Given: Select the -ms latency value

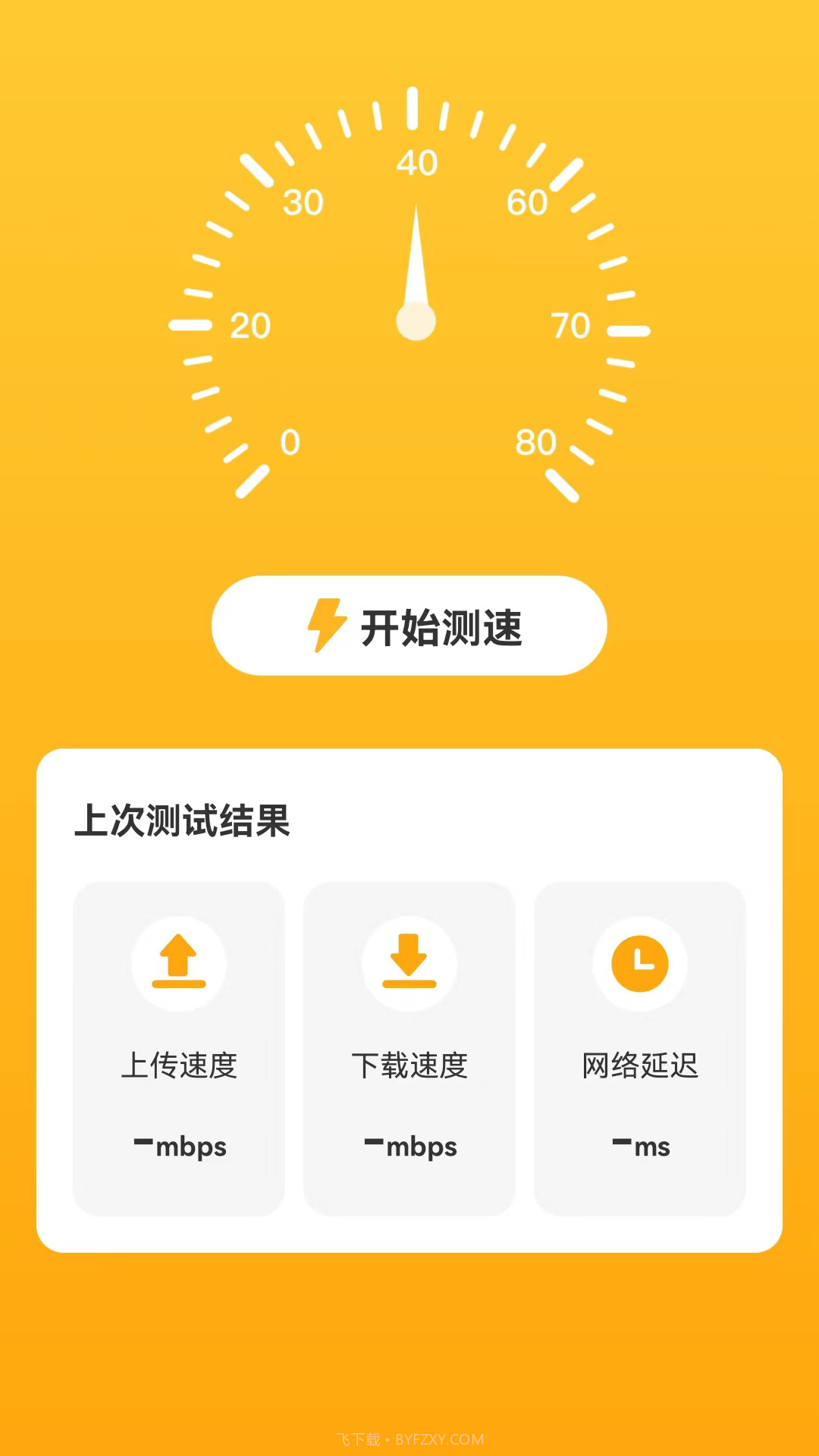Looking at the screenshot, I should tap(640, 1146).
